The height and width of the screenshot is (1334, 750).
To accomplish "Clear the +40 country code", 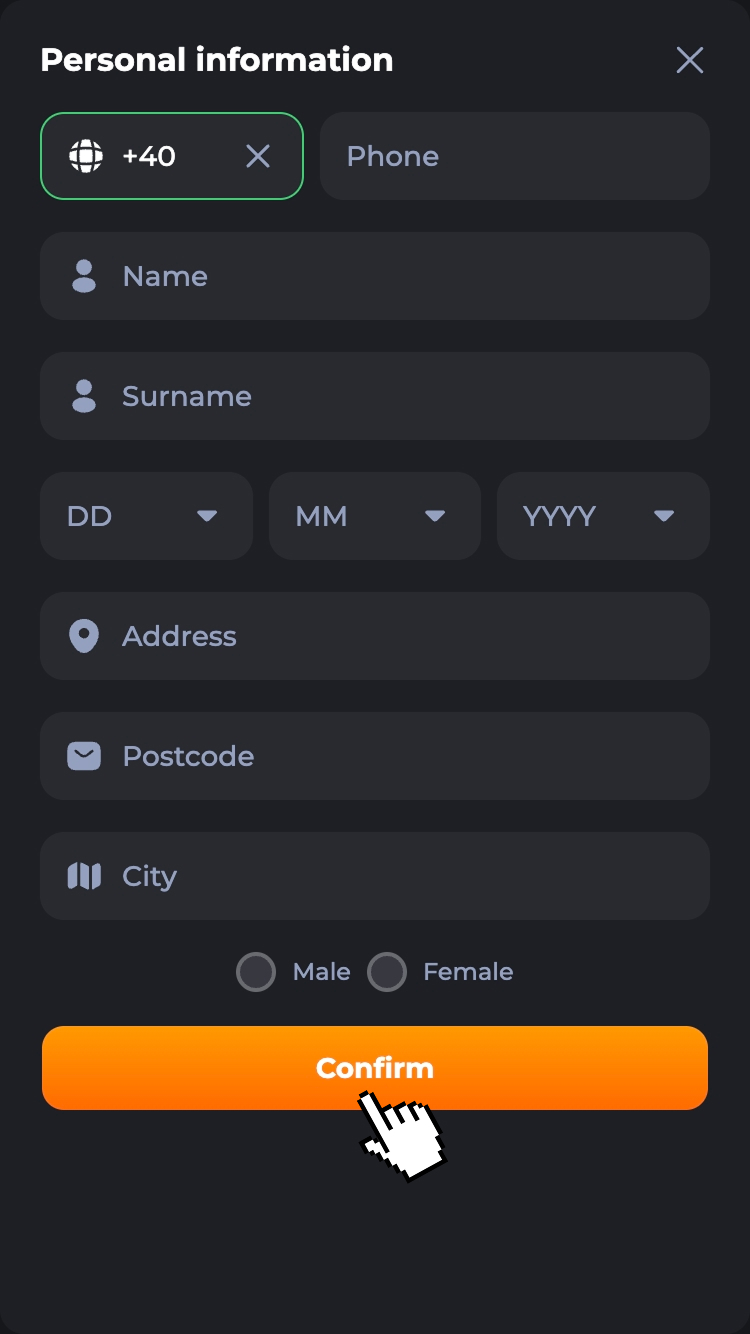I will point(258,156).
